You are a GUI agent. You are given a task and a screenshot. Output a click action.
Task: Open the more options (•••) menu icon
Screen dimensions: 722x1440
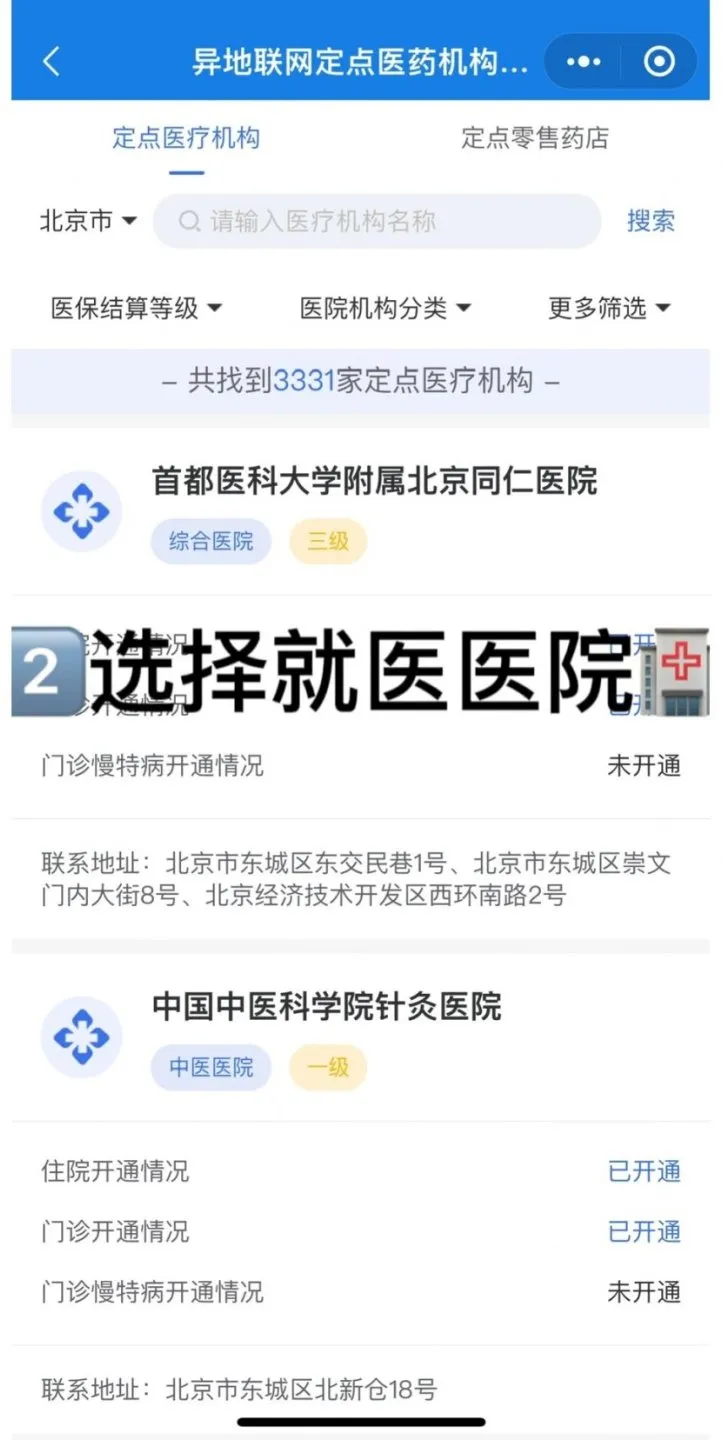pos(583,60)
